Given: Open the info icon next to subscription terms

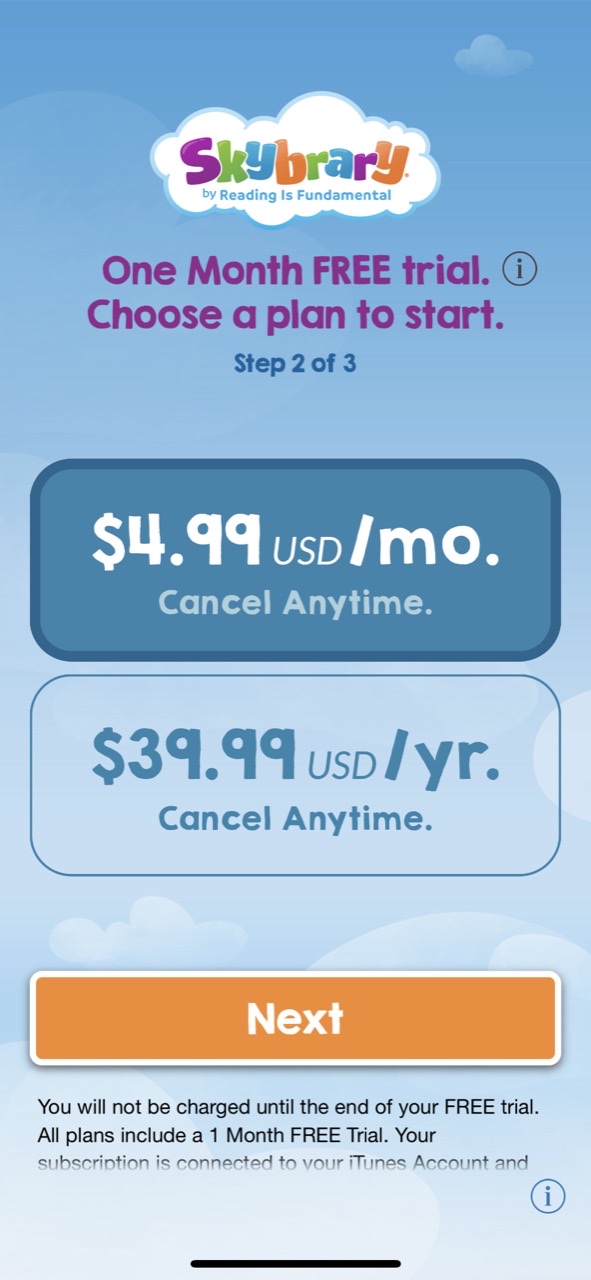Looking at the screenshot, I should coord(547,1196).
